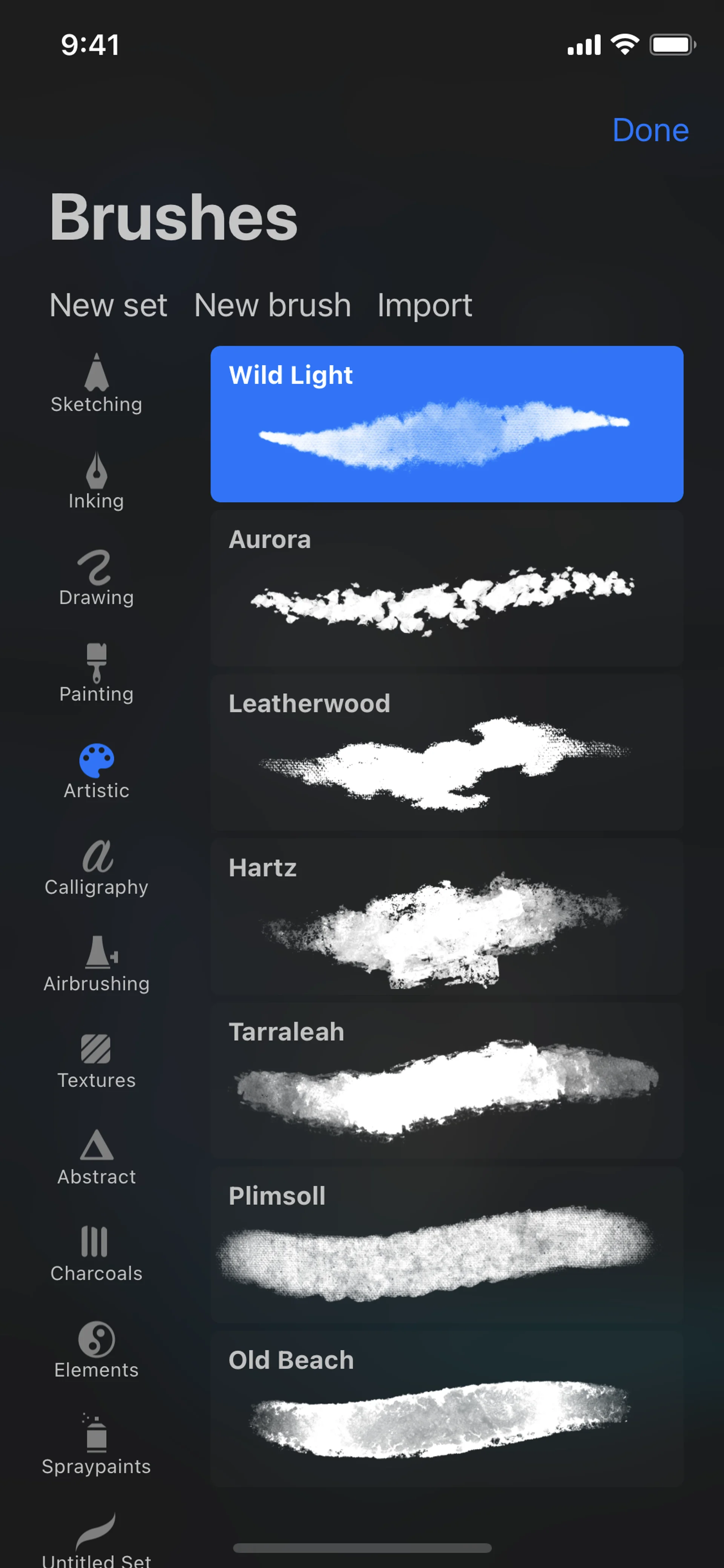Pick the Hartz brush
The image size is (724, 1568).
pos(446,917)
